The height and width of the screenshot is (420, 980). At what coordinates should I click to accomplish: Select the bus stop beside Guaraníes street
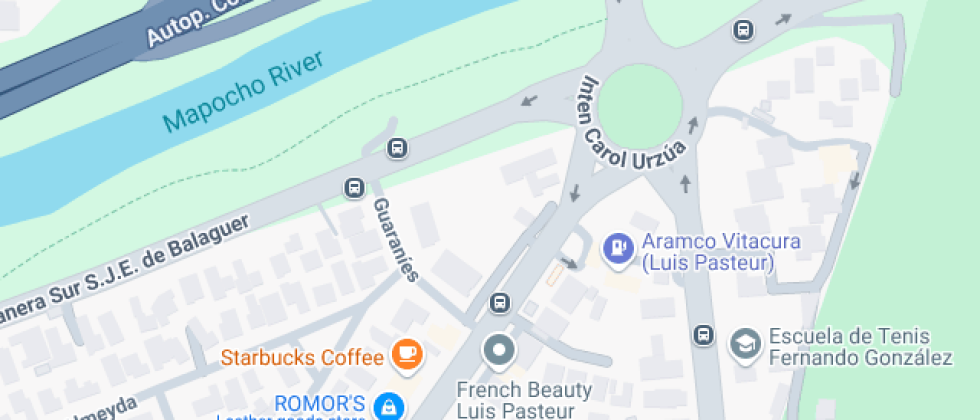pyautogui.click(x=353, y=188)
